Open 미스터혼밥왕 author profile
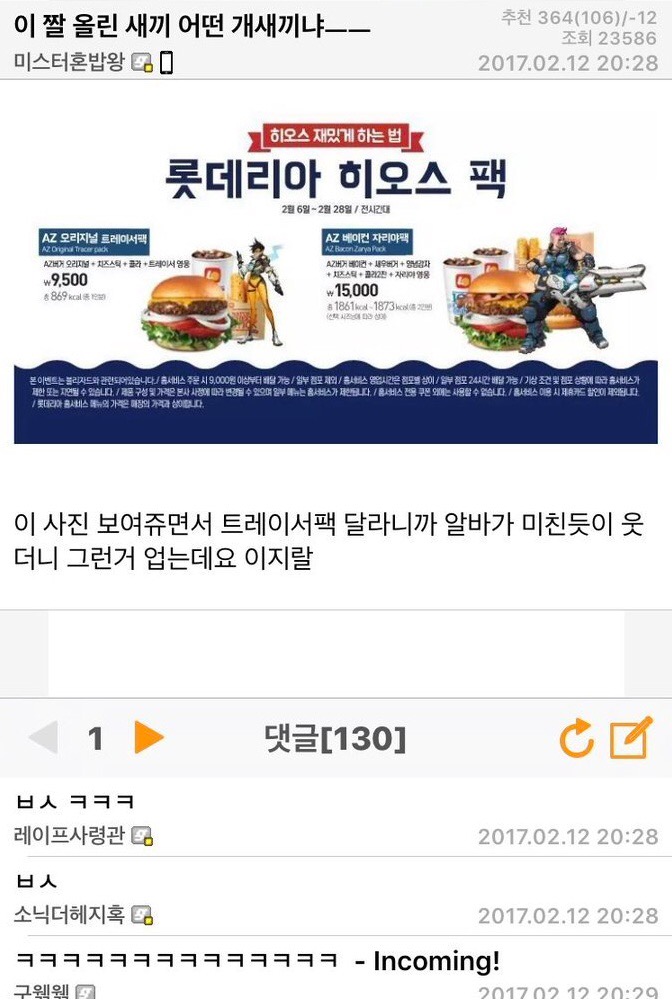 [x=70, y=62]
